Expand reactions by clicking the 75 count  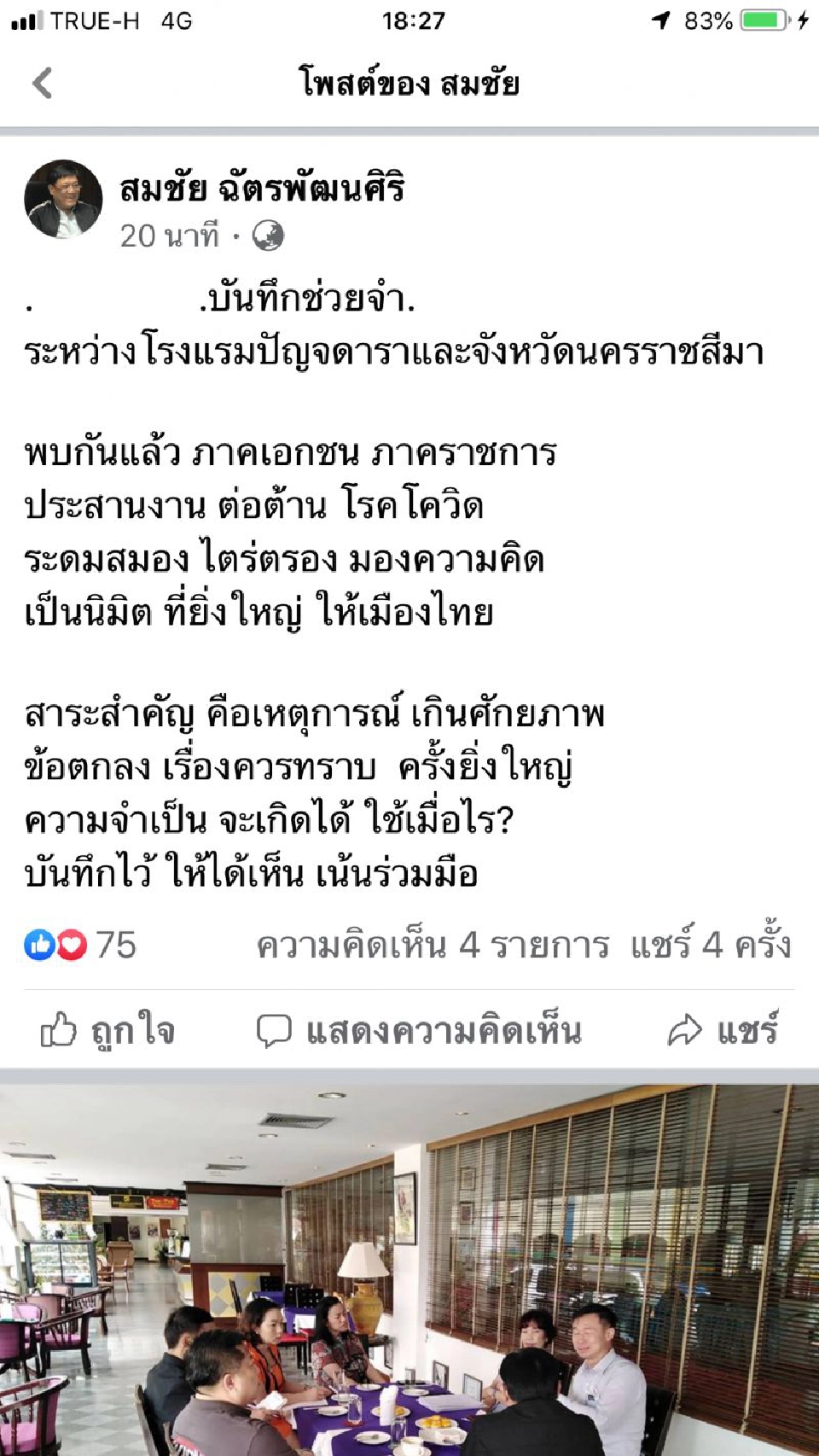117,943
